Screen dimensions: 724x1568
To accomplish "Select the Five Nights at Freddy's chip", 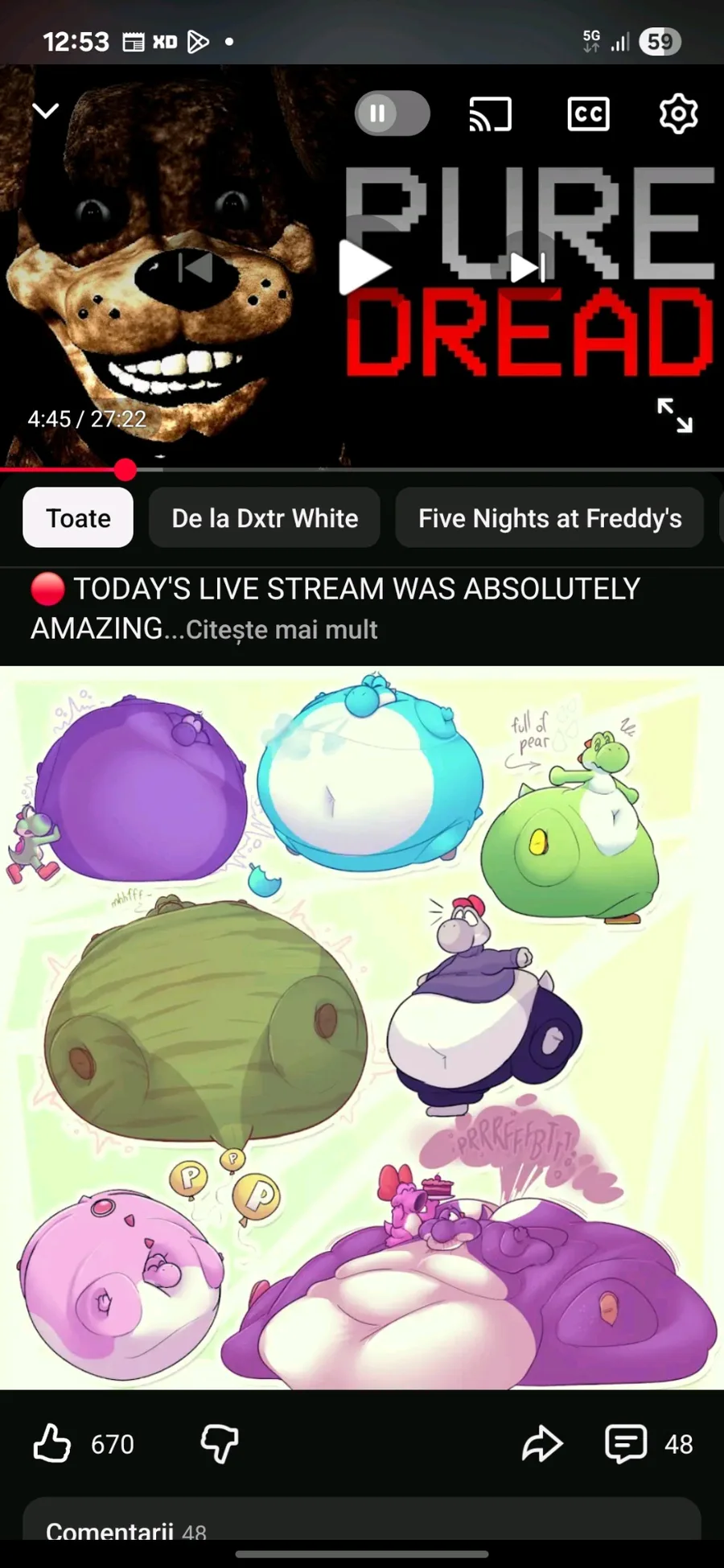I will (x=549, y=518).
